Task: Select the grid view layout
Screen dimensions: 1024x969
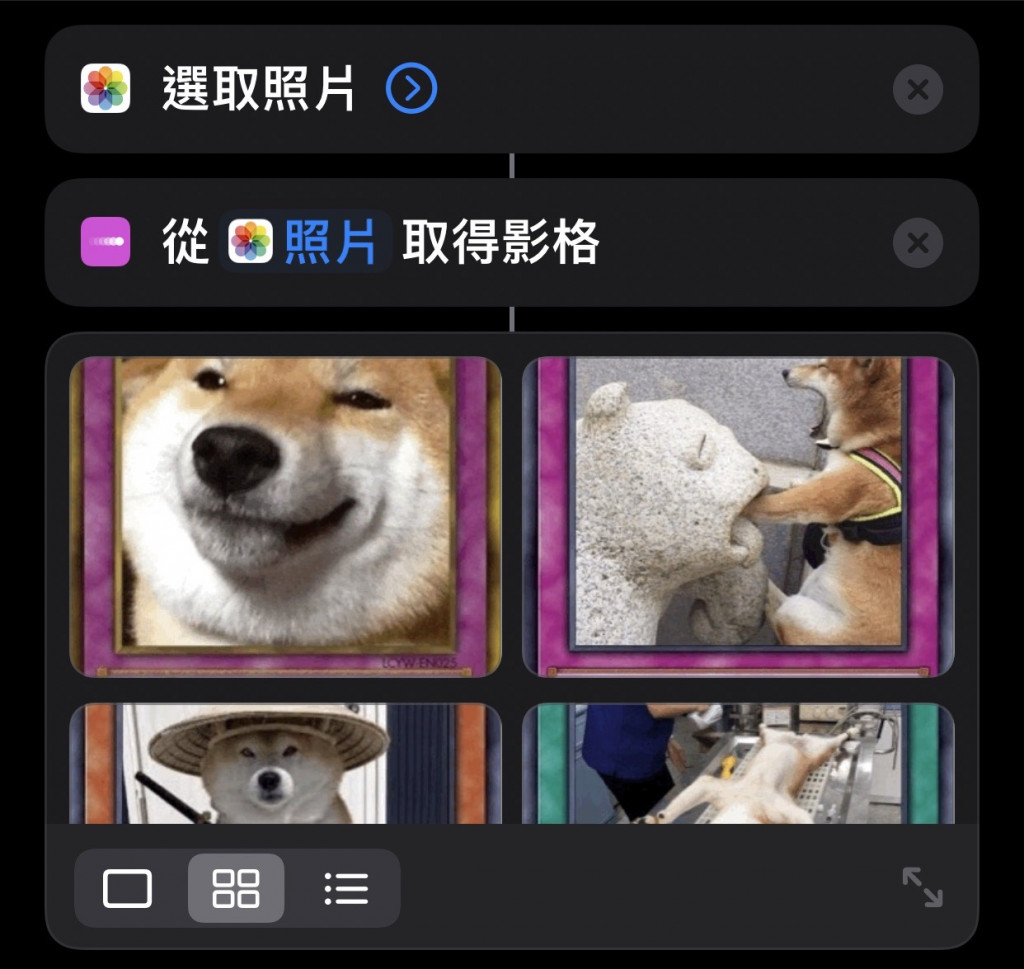Action: [236, 888]
